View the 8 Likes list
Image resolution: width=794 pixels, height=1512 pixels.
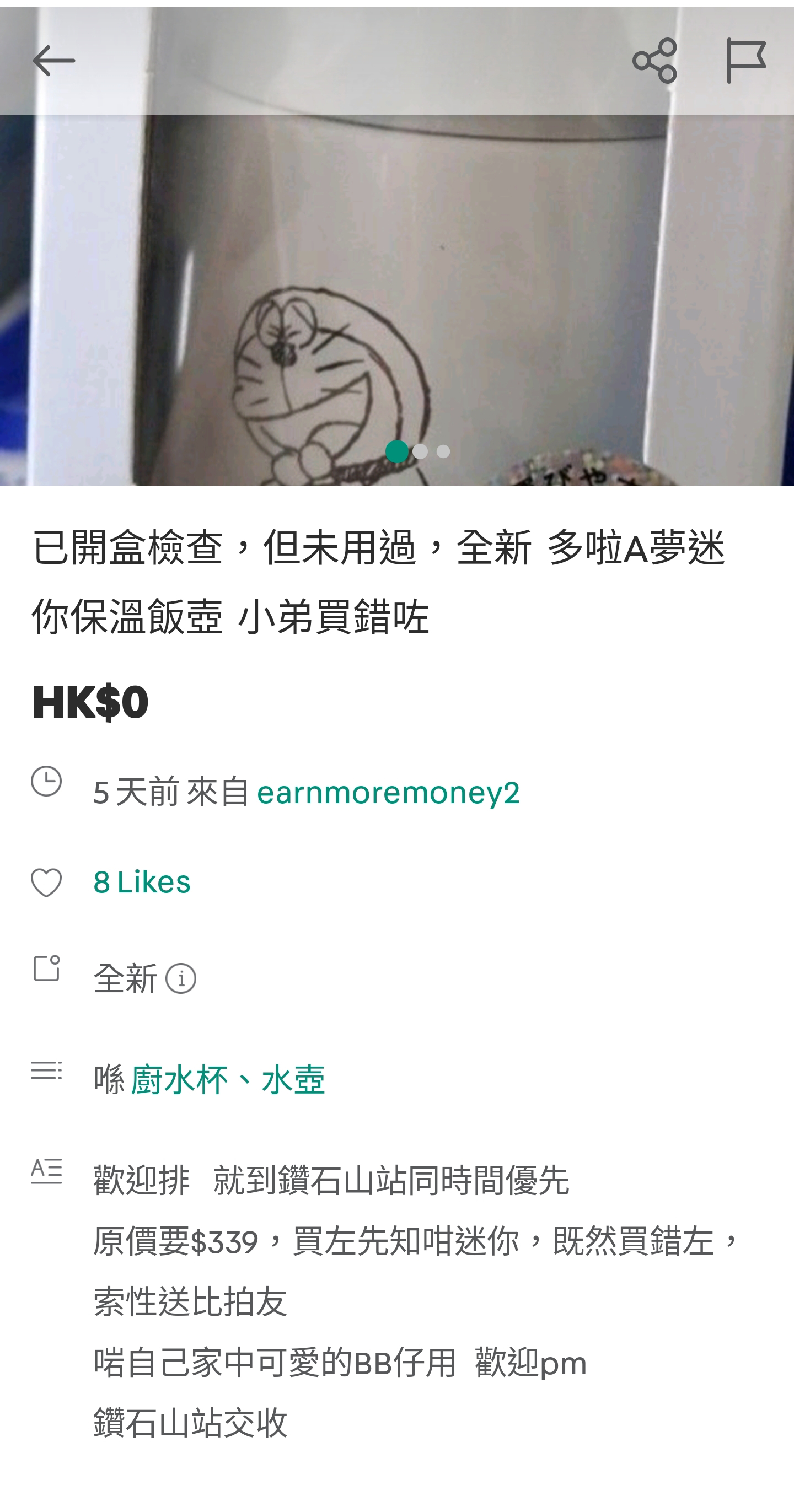[x=142, y=882]
